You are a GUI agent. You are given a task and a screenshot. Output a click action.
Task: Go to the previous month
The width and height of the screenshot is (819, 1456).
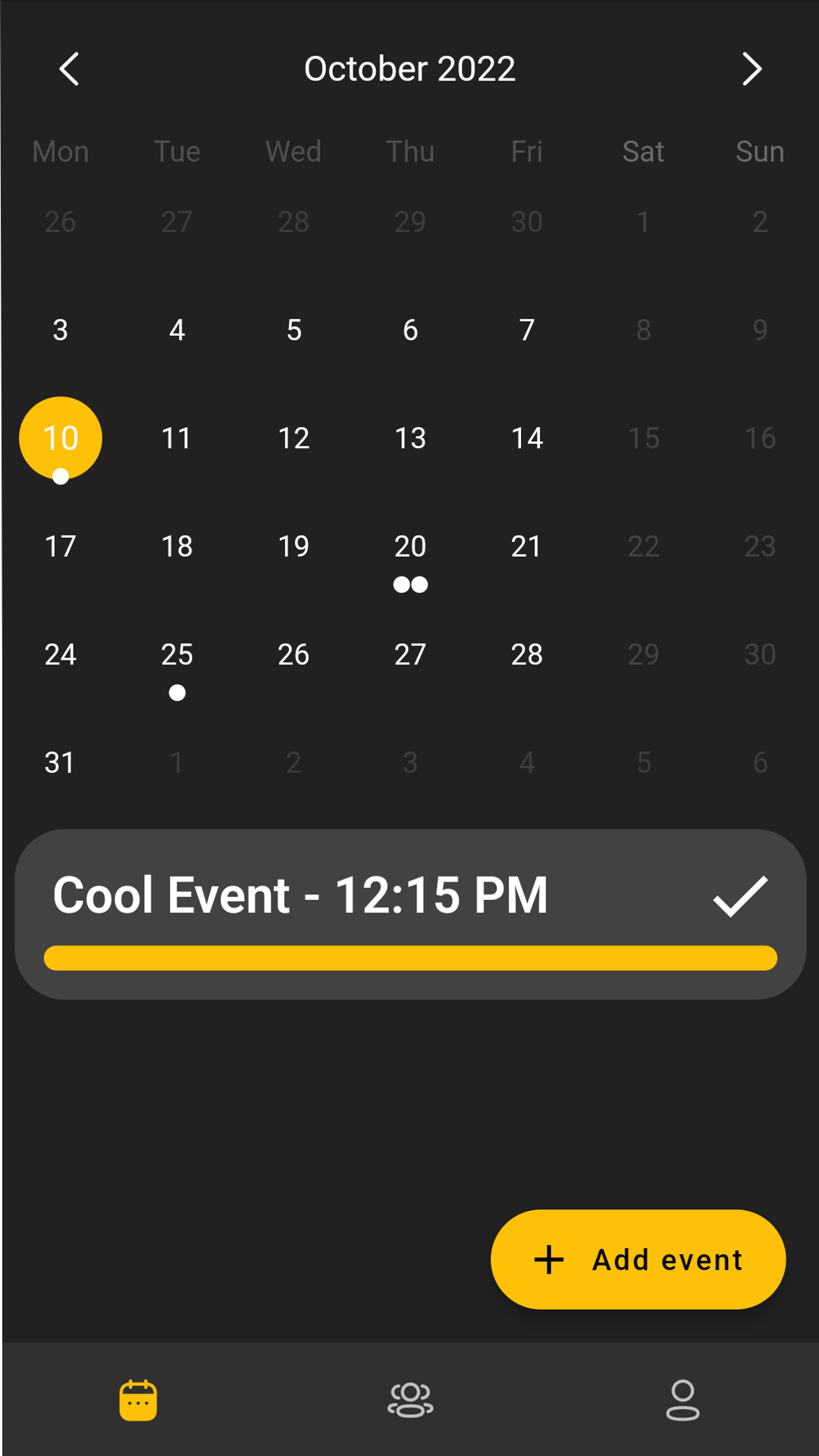tap(69, 69)
